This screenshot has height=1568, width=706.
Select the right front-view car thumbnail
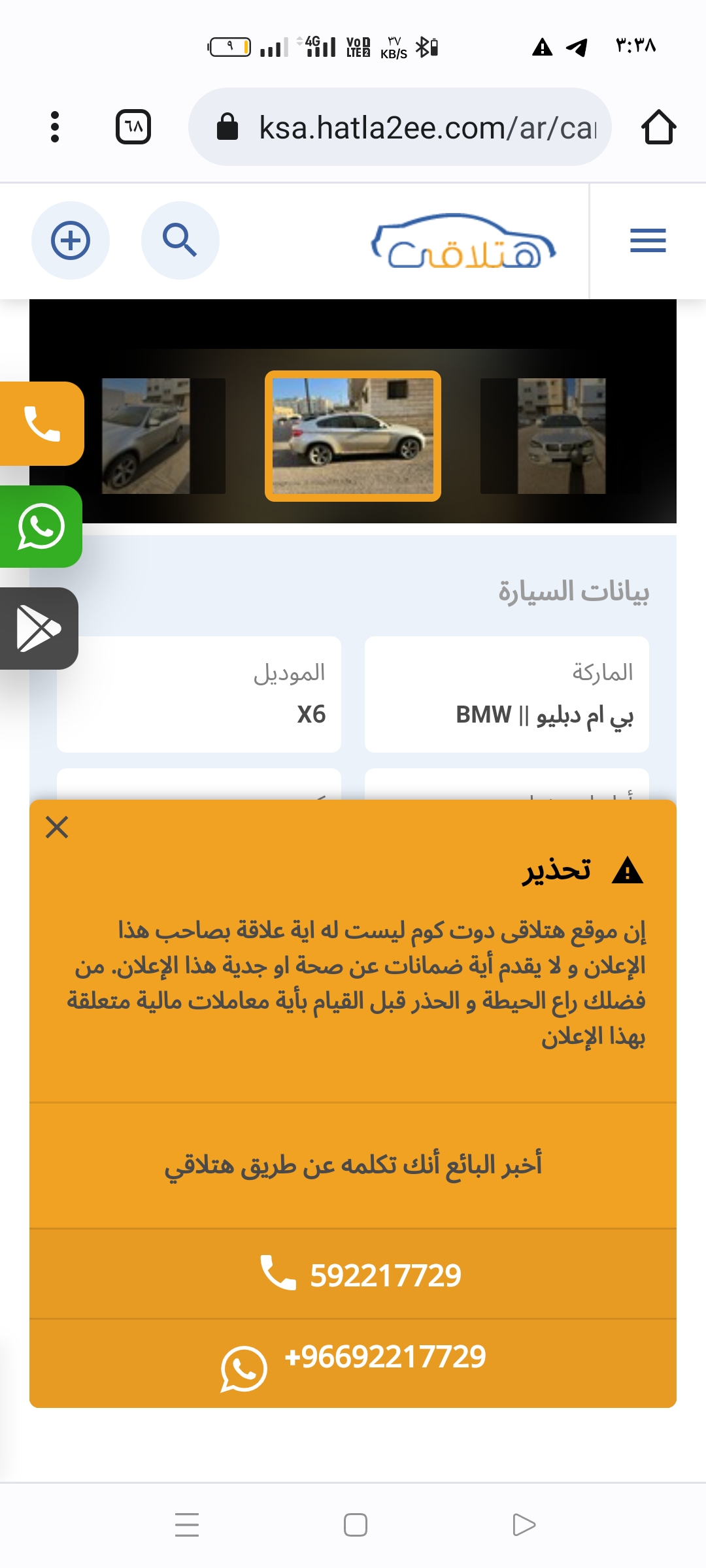[543, 436]
